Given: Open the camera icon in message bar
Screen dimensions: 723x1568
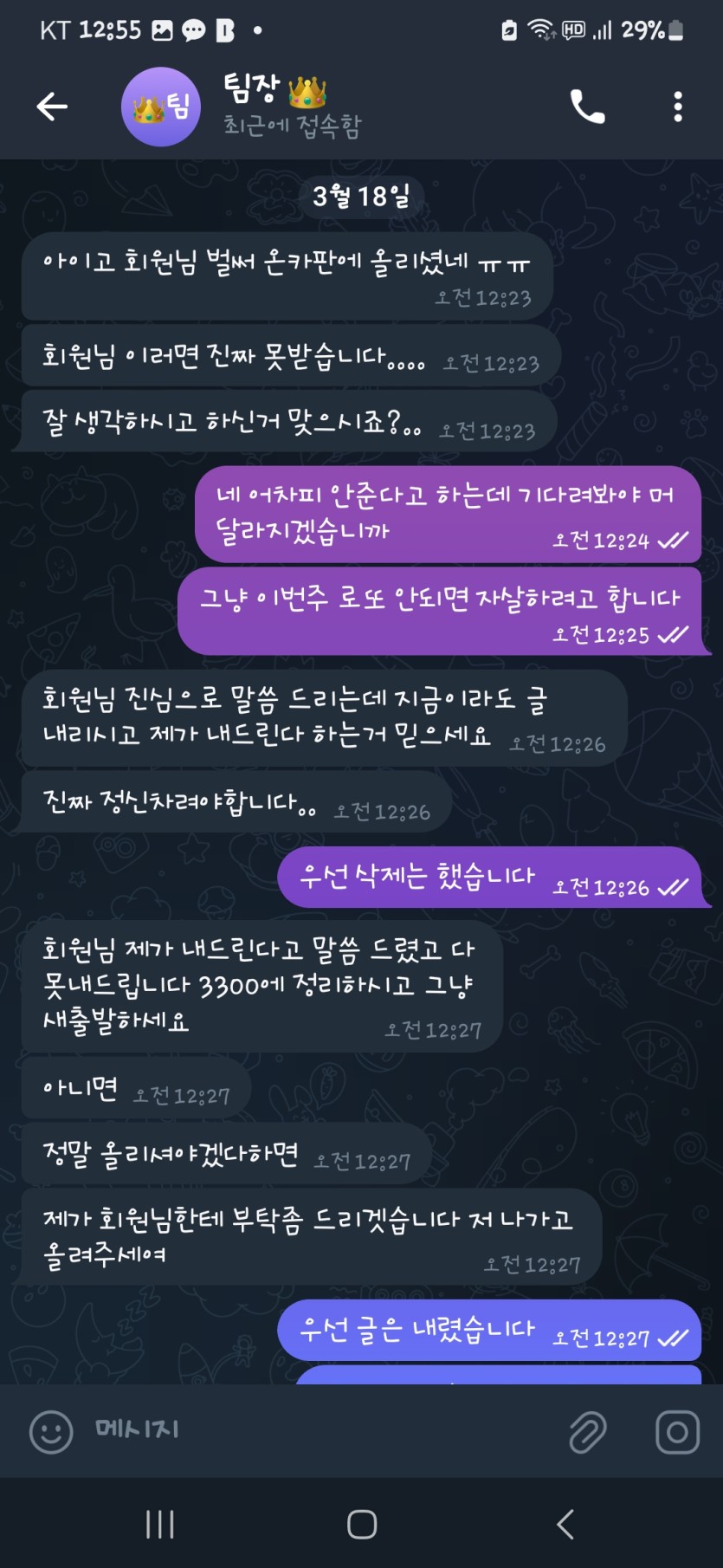Looking at the screenshot, I should point(677,1432).
